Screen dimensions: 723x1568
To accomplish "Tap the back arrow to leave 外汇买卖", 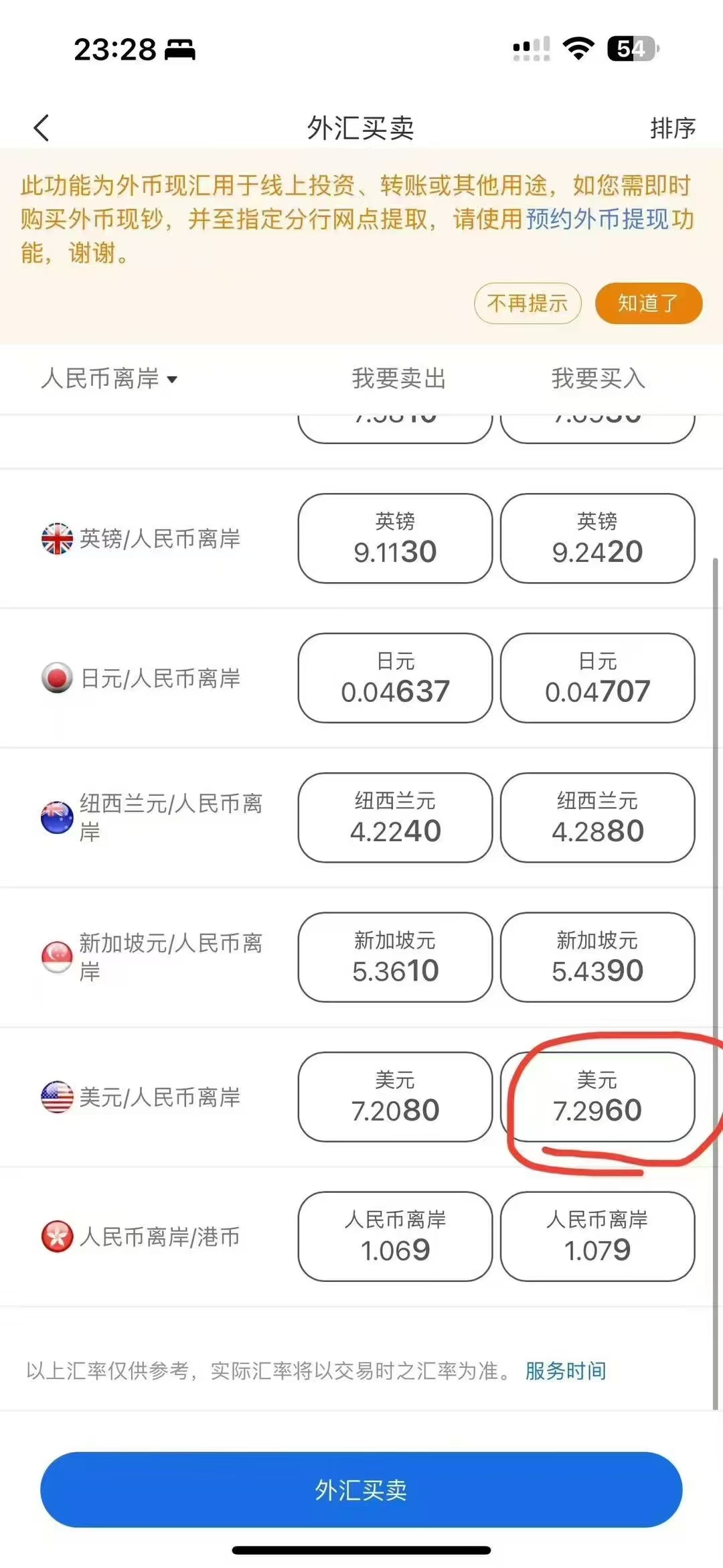I will point(42,127).
